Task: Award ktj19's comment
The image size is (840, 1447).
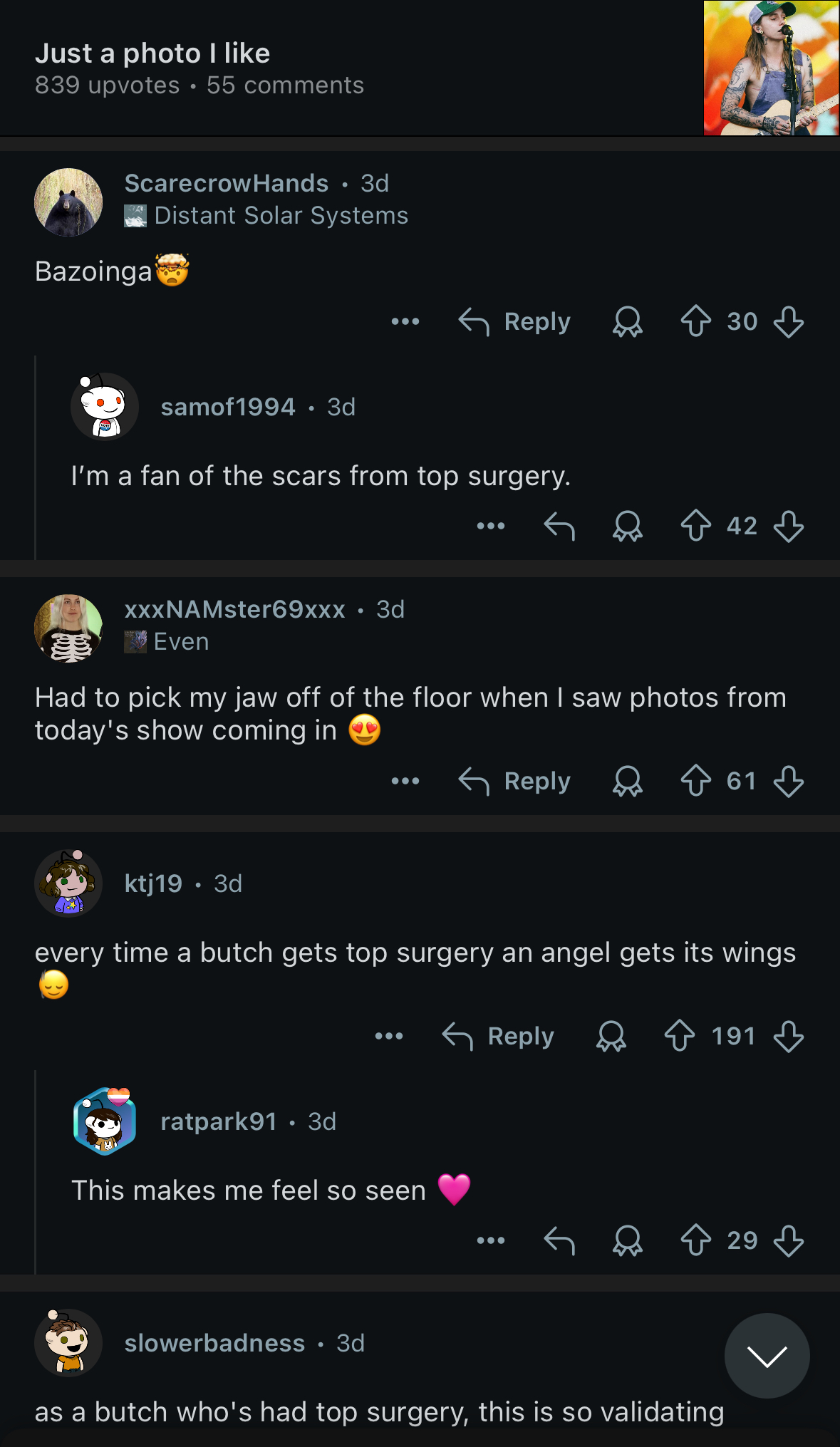Action: [611, 1037]
